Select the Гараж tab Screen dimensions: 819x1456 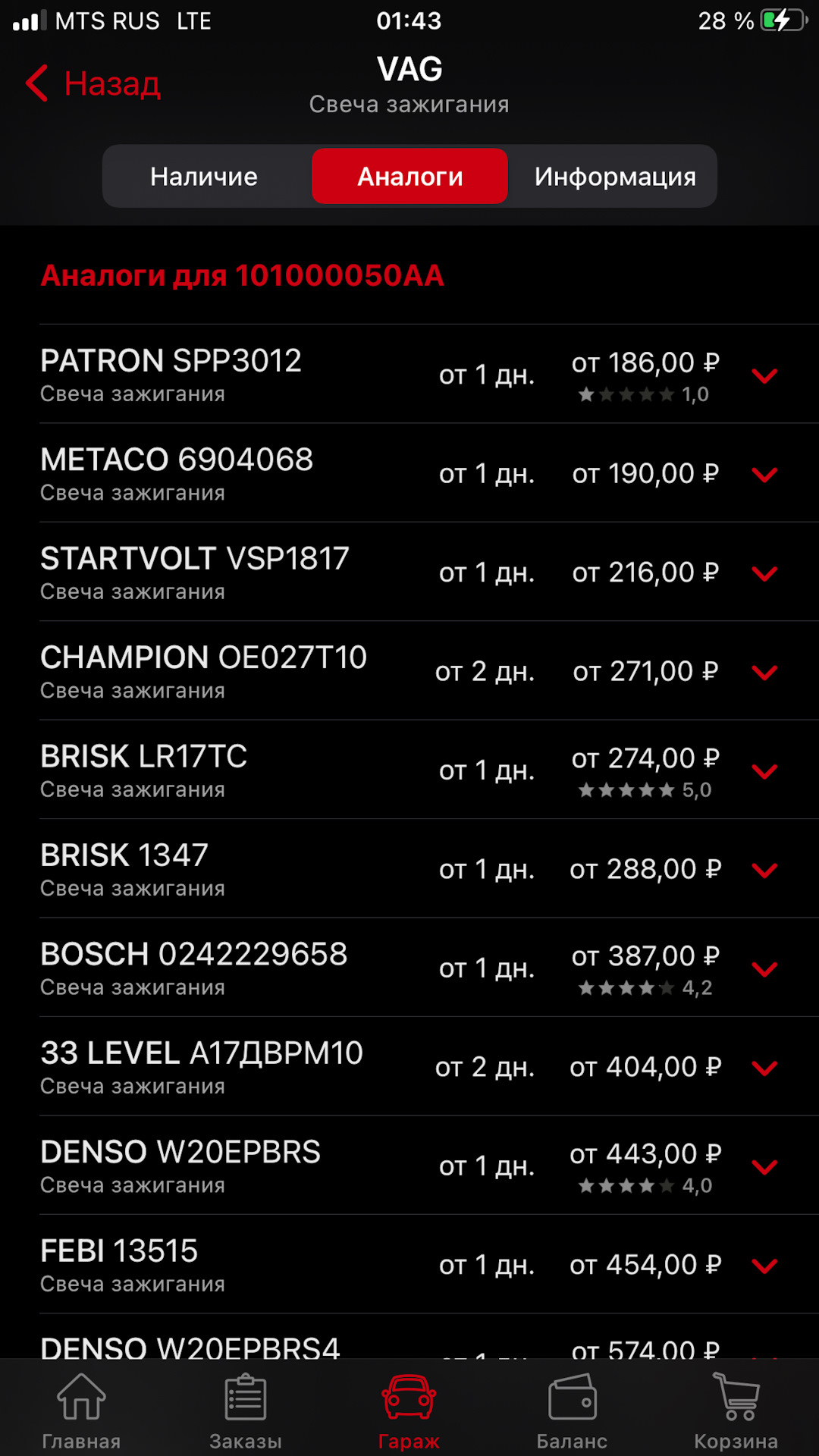tap(409, 1409)
